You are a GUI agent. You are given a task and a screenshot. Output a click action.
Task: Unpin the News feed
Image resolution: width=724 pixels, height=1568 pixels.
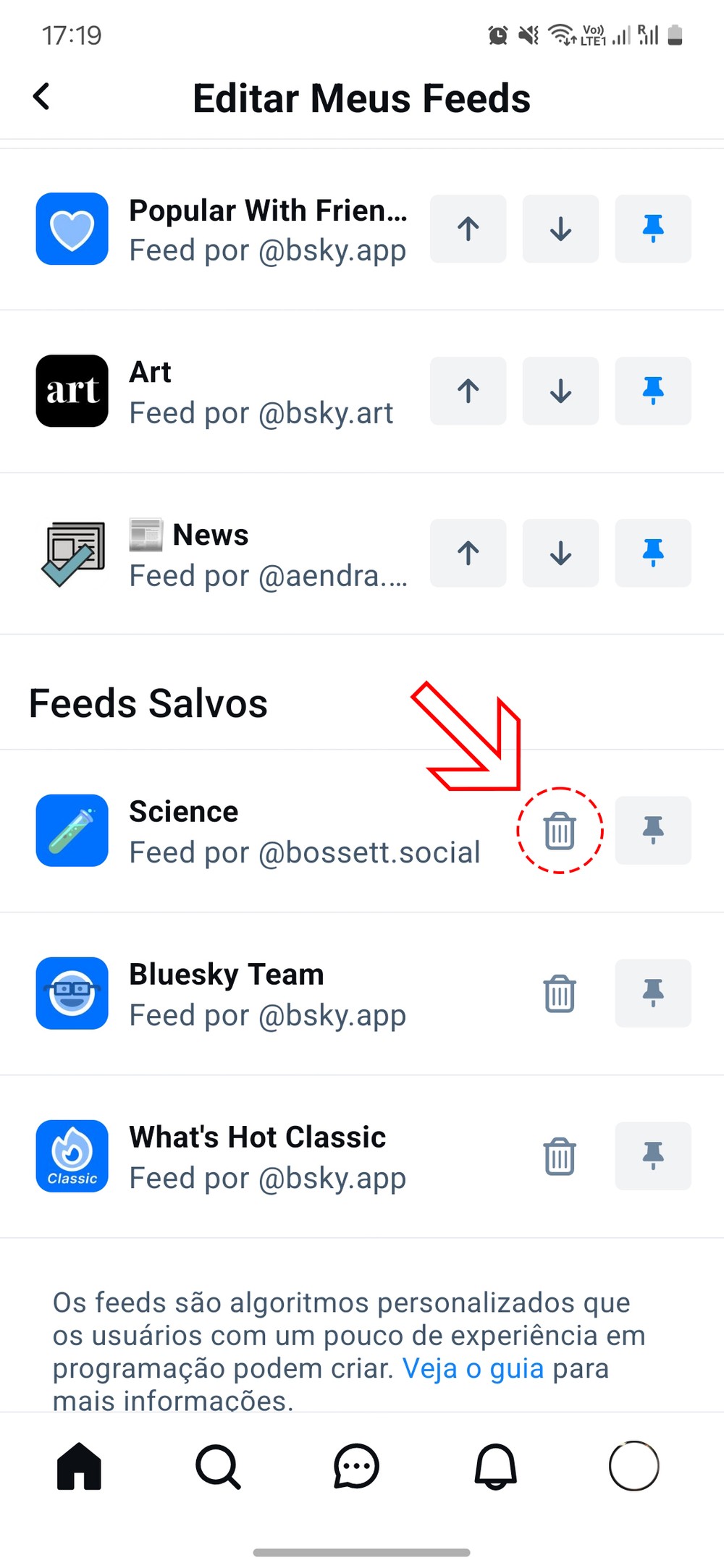[653, 553]
